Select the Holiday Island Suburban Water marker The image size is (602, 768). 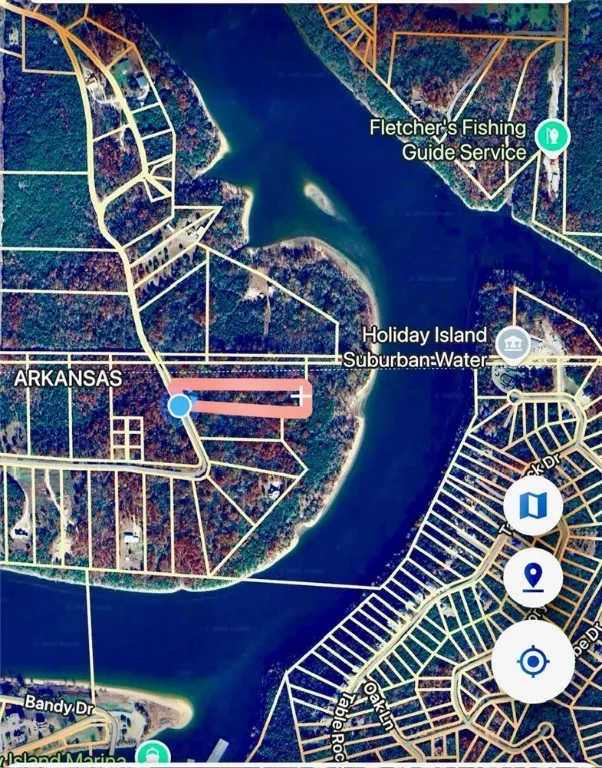[513, 342]
